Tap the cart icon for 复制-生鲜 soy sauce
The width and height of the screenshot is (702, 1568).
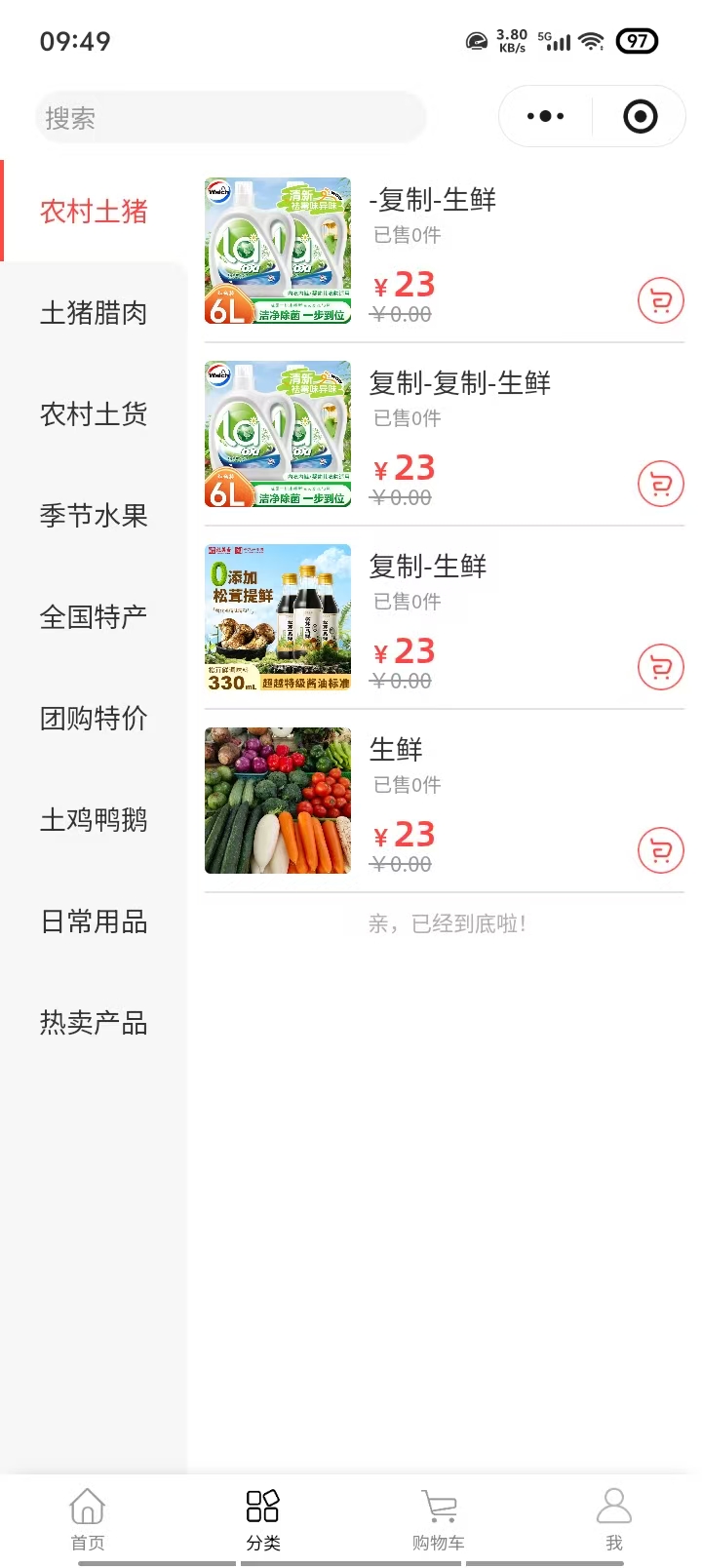coord(660,668)
